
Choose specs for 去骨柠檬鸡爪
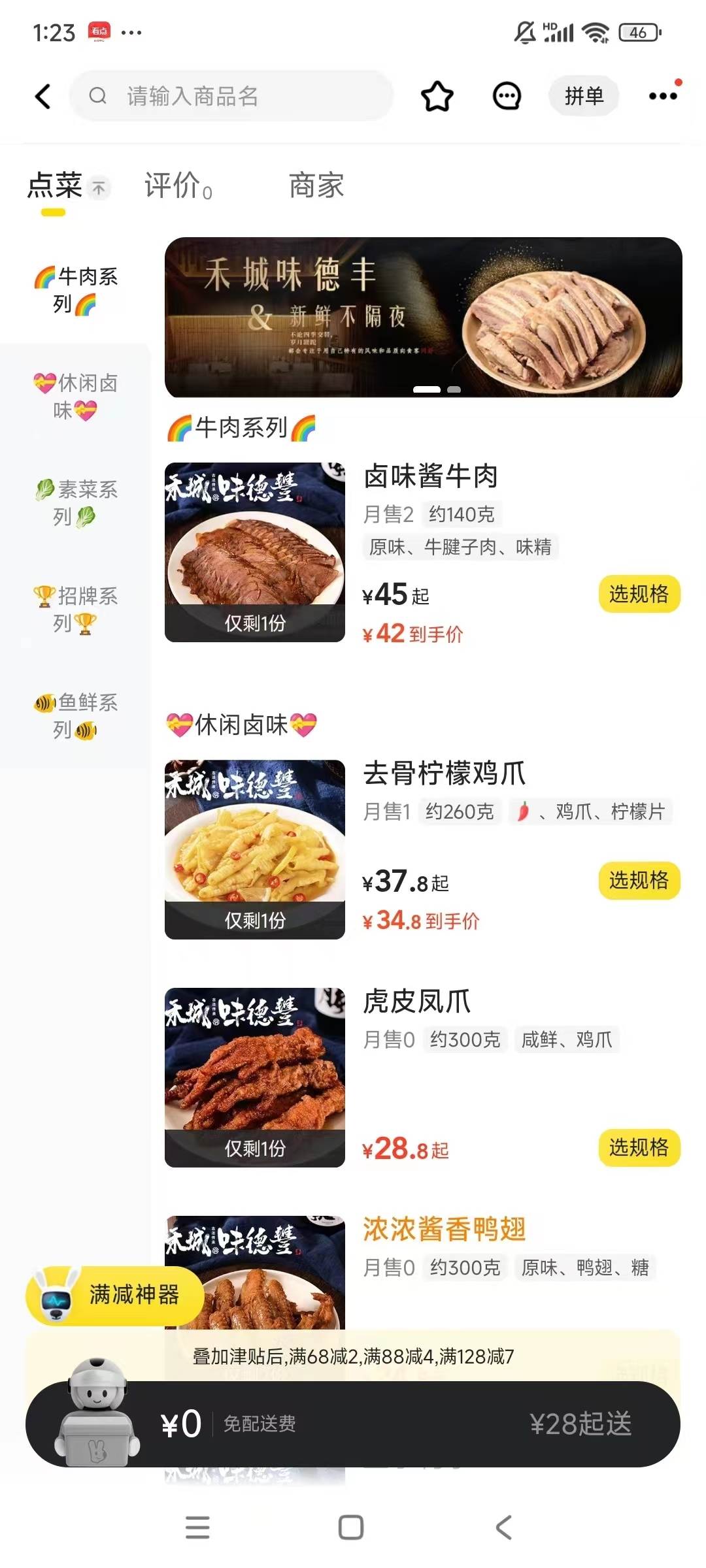point(639,881)
